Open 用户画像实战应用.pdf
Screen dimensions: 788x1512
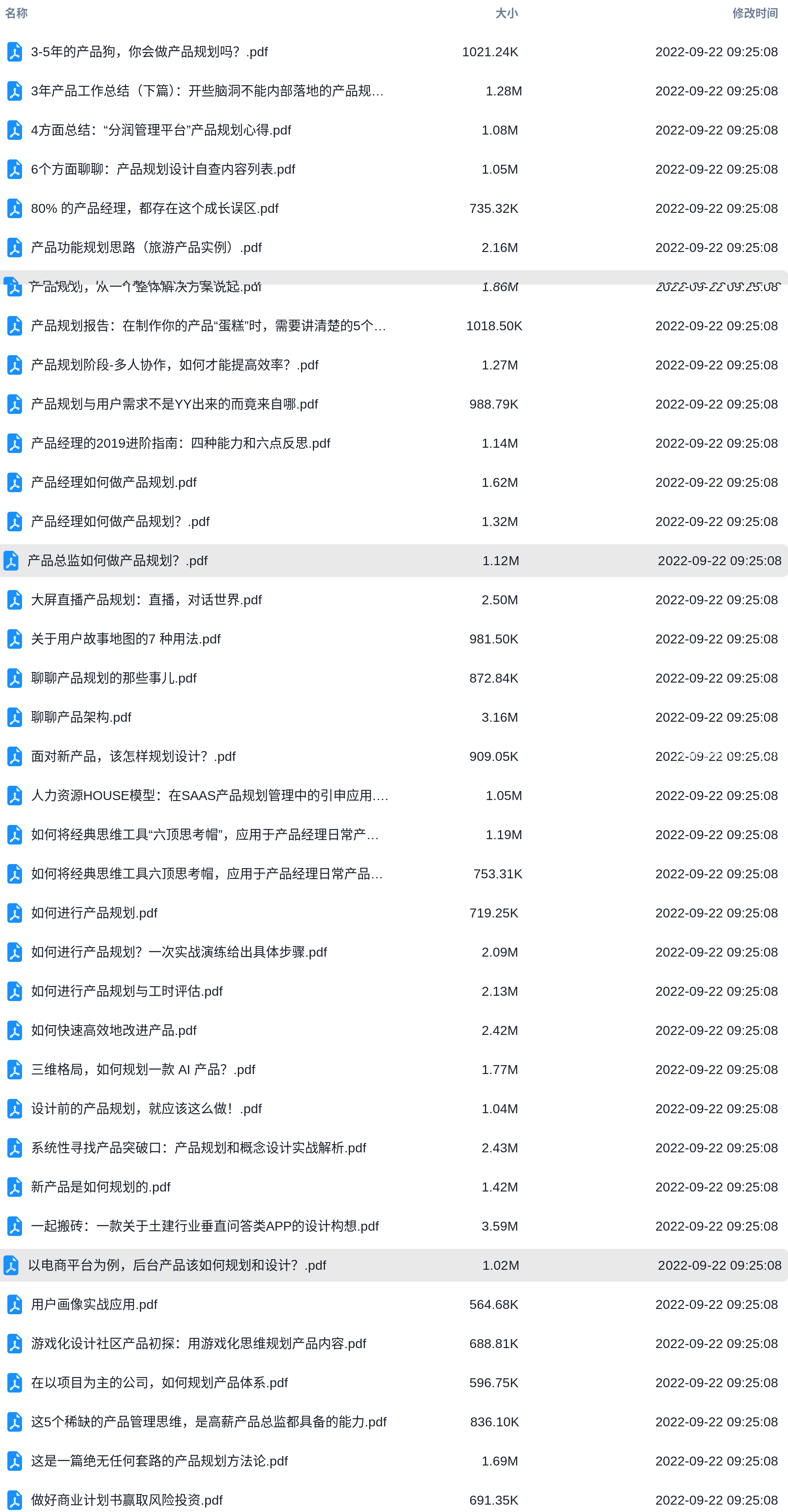(94, 1304)
